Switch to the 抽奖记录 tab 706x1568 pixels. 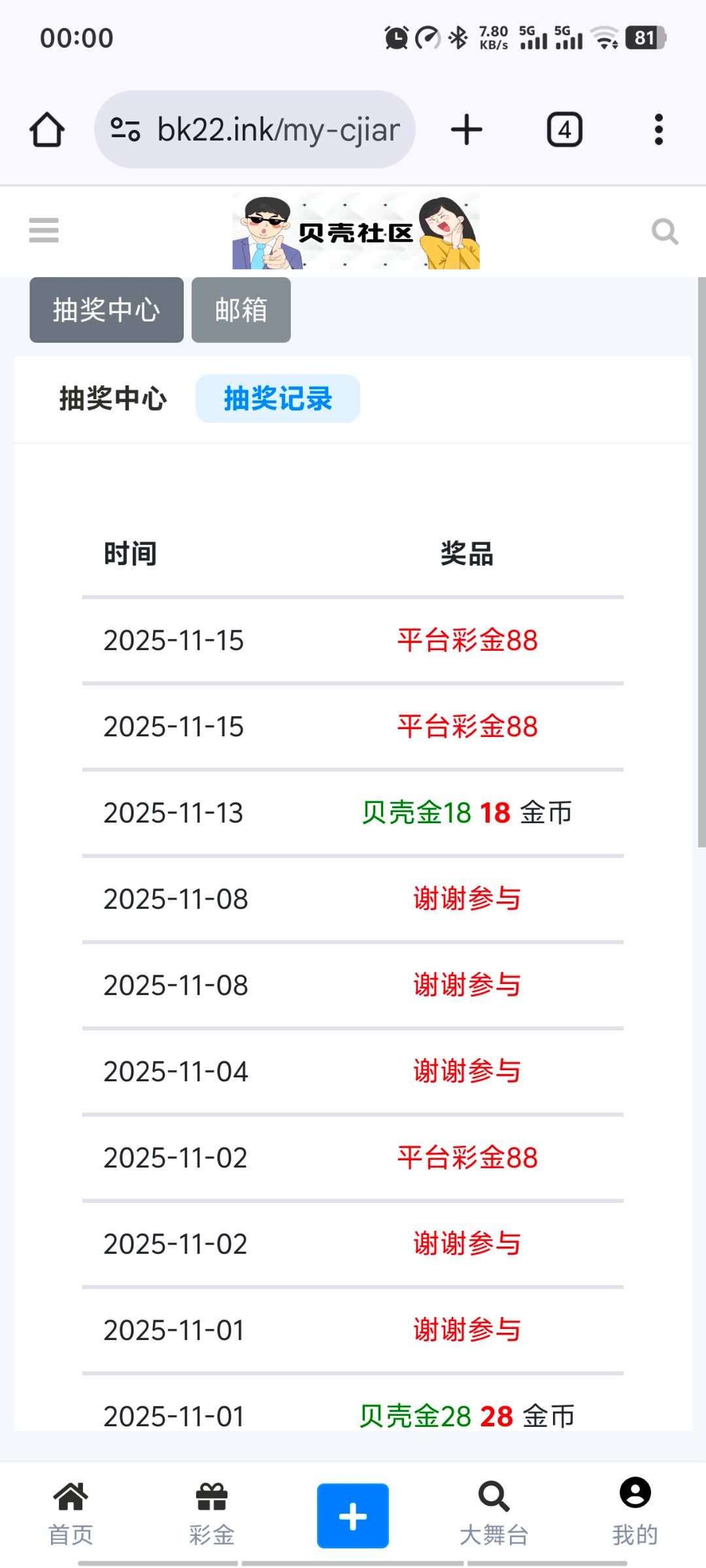(277, 399)
